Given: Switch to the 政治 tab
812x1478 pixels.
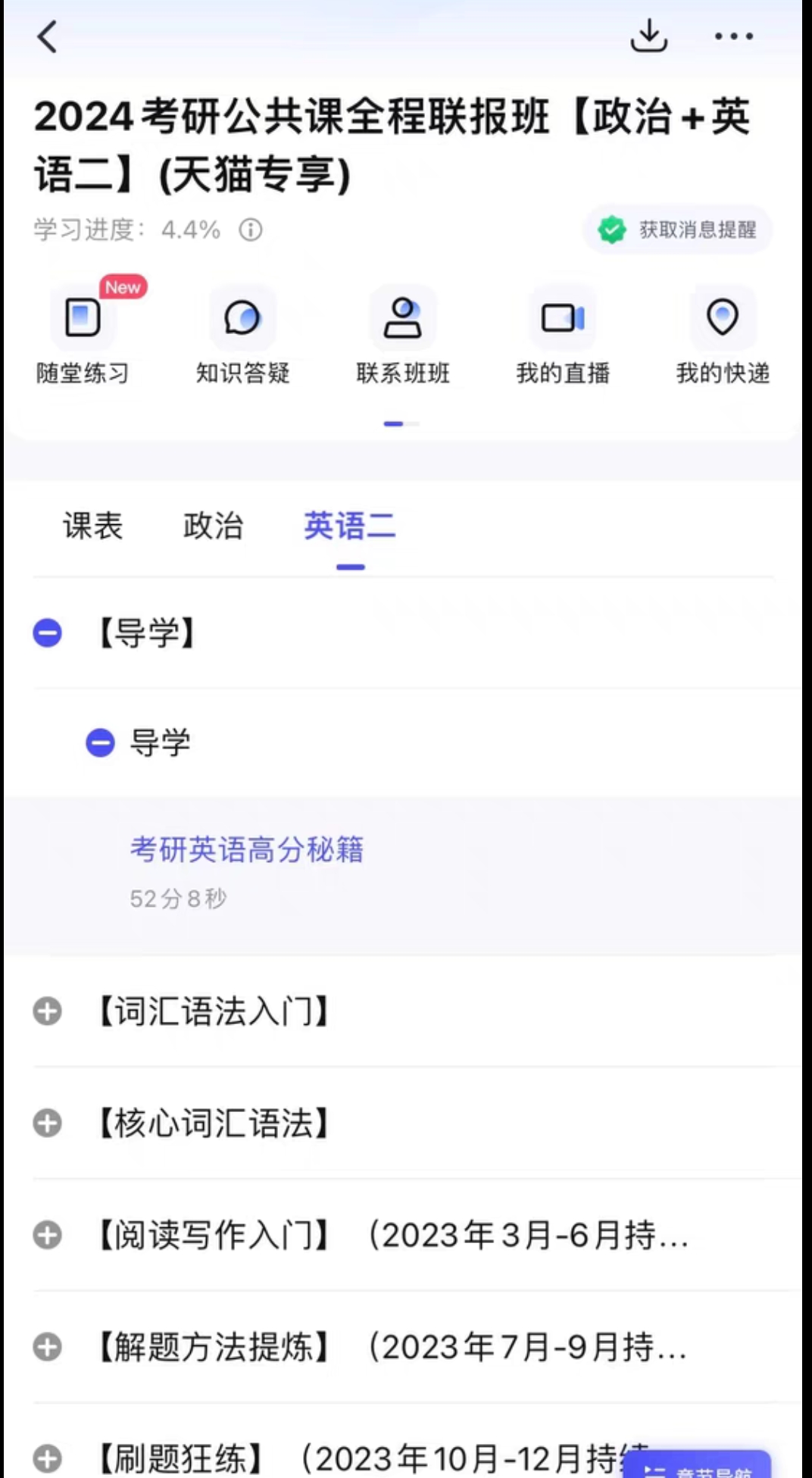Looking at the screenshot, I should 213,526.
